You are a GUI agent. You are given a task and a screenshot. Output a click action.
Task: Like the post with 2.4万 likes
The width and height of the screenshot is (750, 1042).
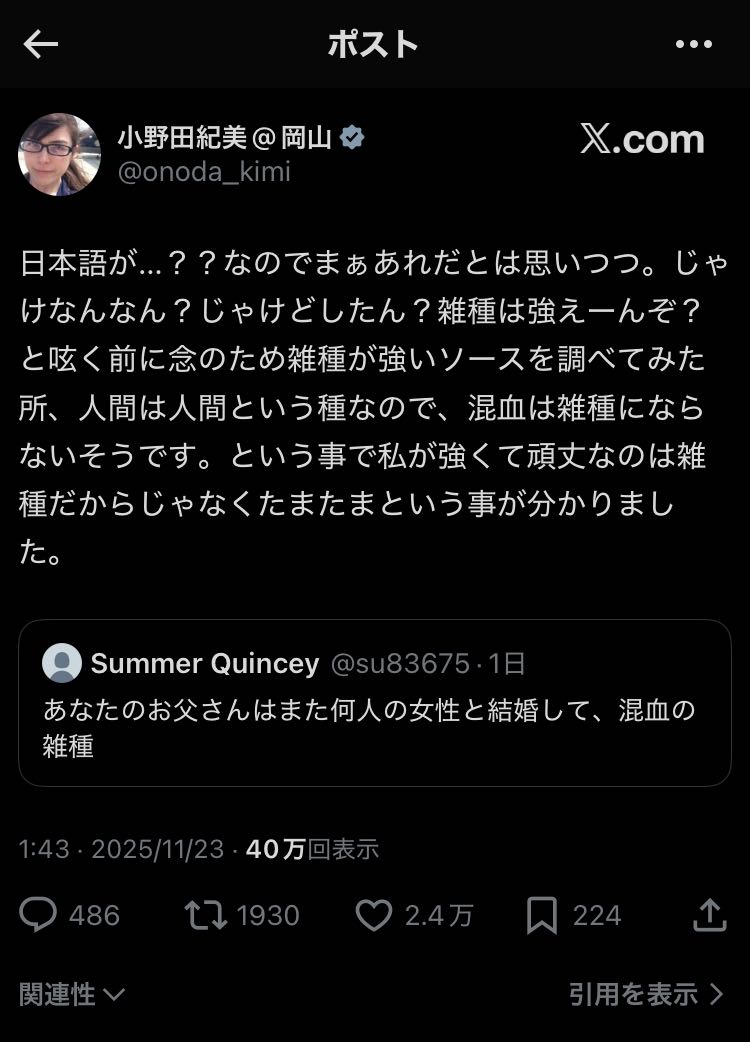click(x=374, y=915)
